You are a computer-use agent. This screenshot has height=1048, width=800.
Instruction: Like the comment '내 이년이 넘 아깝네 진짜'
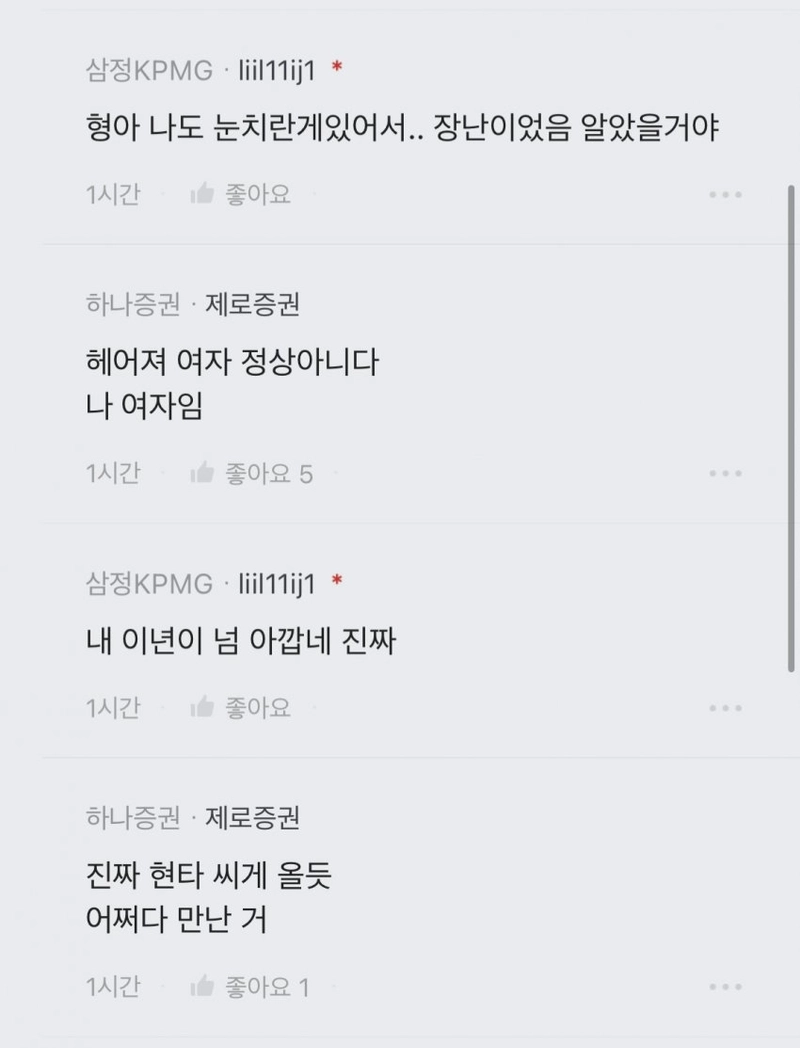tap(240, 708)
